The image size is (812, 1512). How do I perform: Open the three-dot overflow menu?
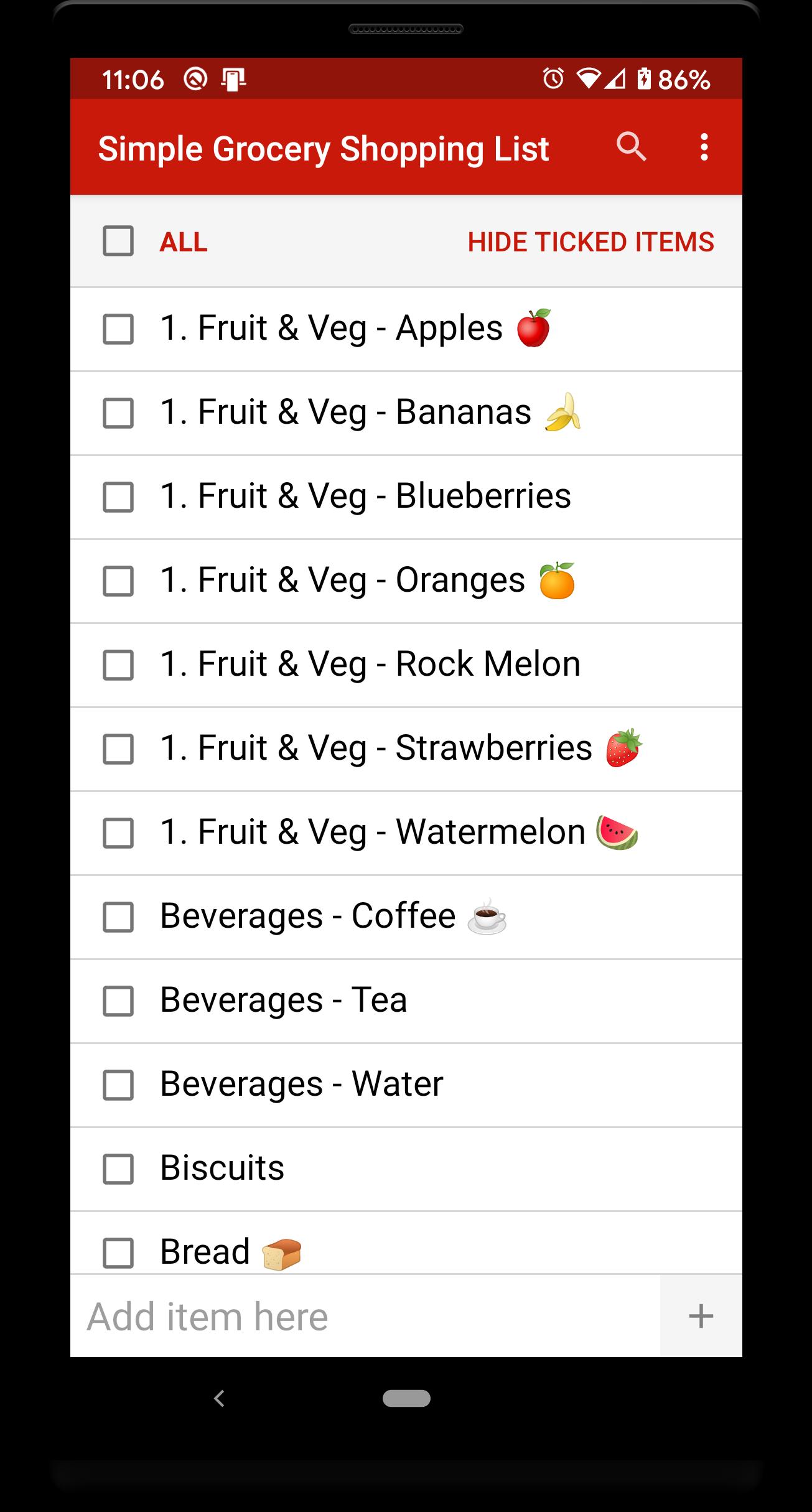pos(704,147)
